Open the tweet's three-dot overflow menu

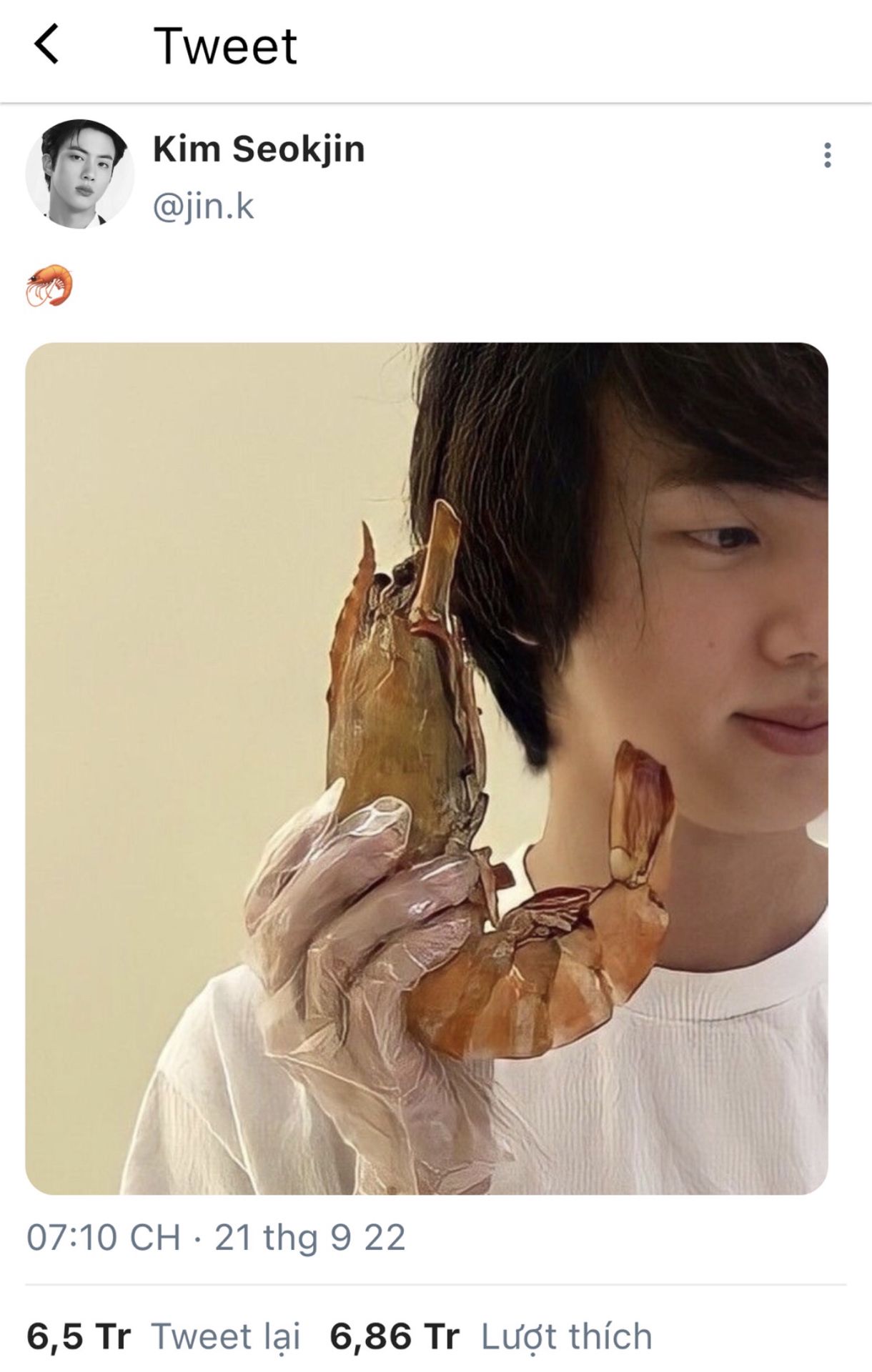[x=827, y=155]
